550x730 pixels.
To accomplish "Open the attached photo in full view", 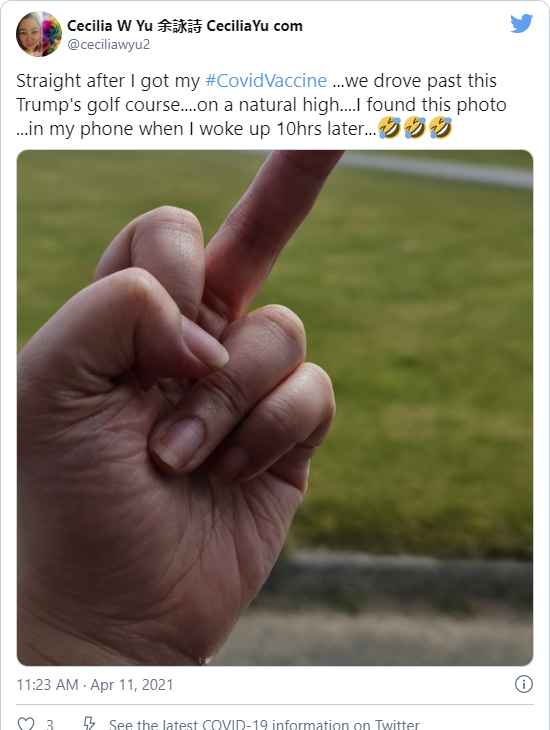I will pyautogui.click(x=275, y=408).
